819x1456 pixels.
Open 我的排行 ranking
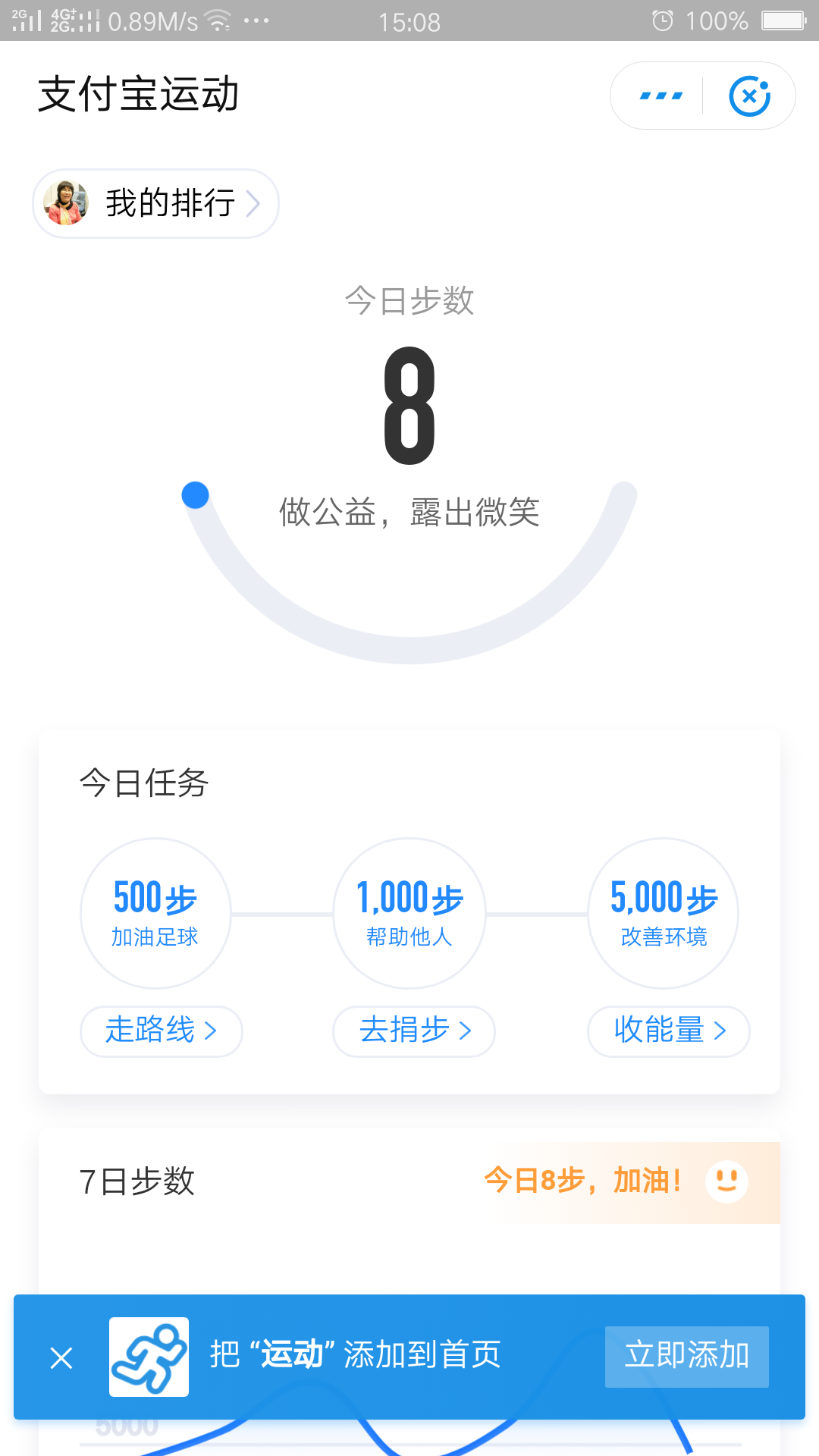click(x=156, y=203)
